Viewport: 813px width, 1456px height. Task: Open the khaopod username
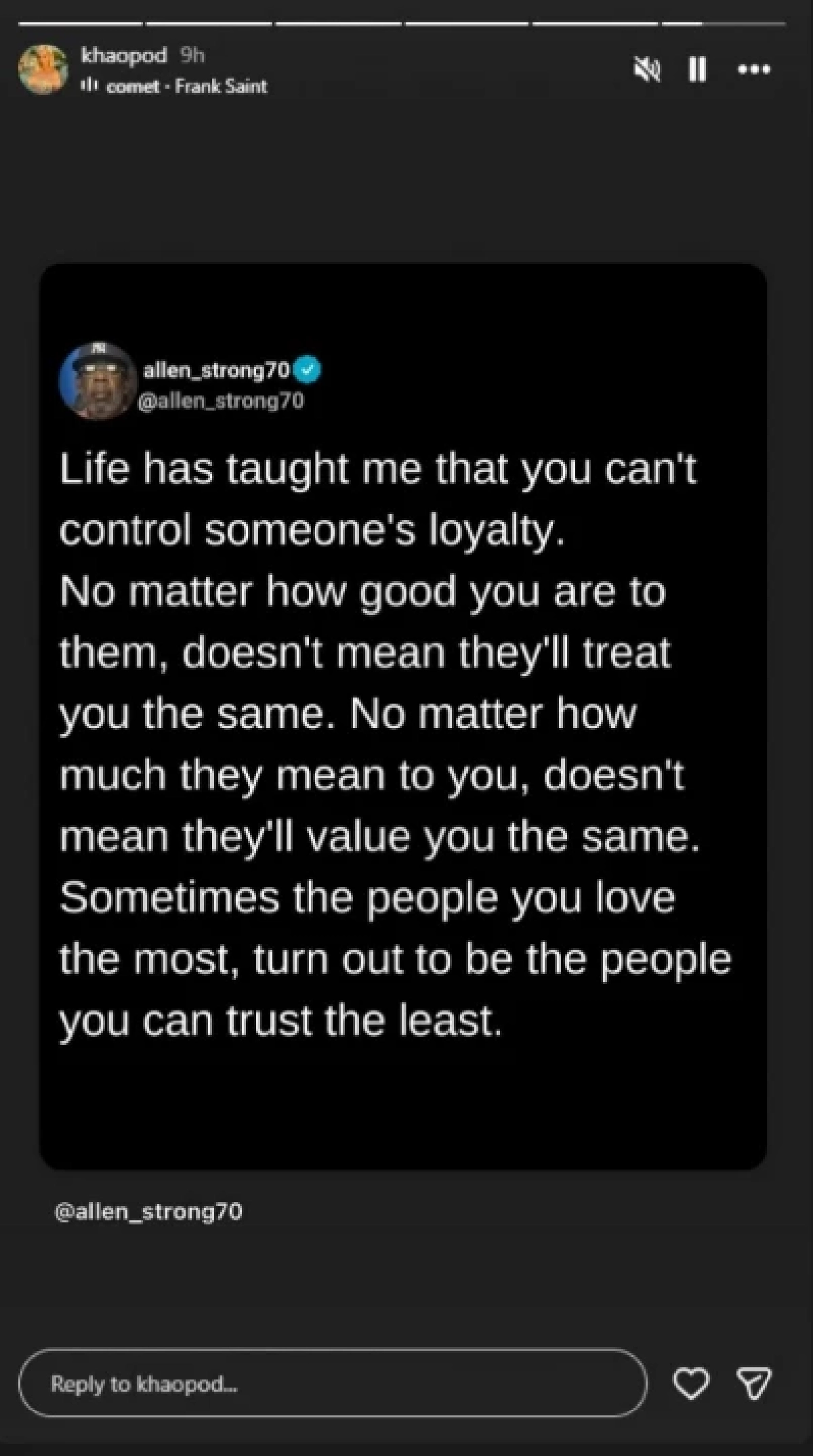pyautogui.click(x=124, y=56)
